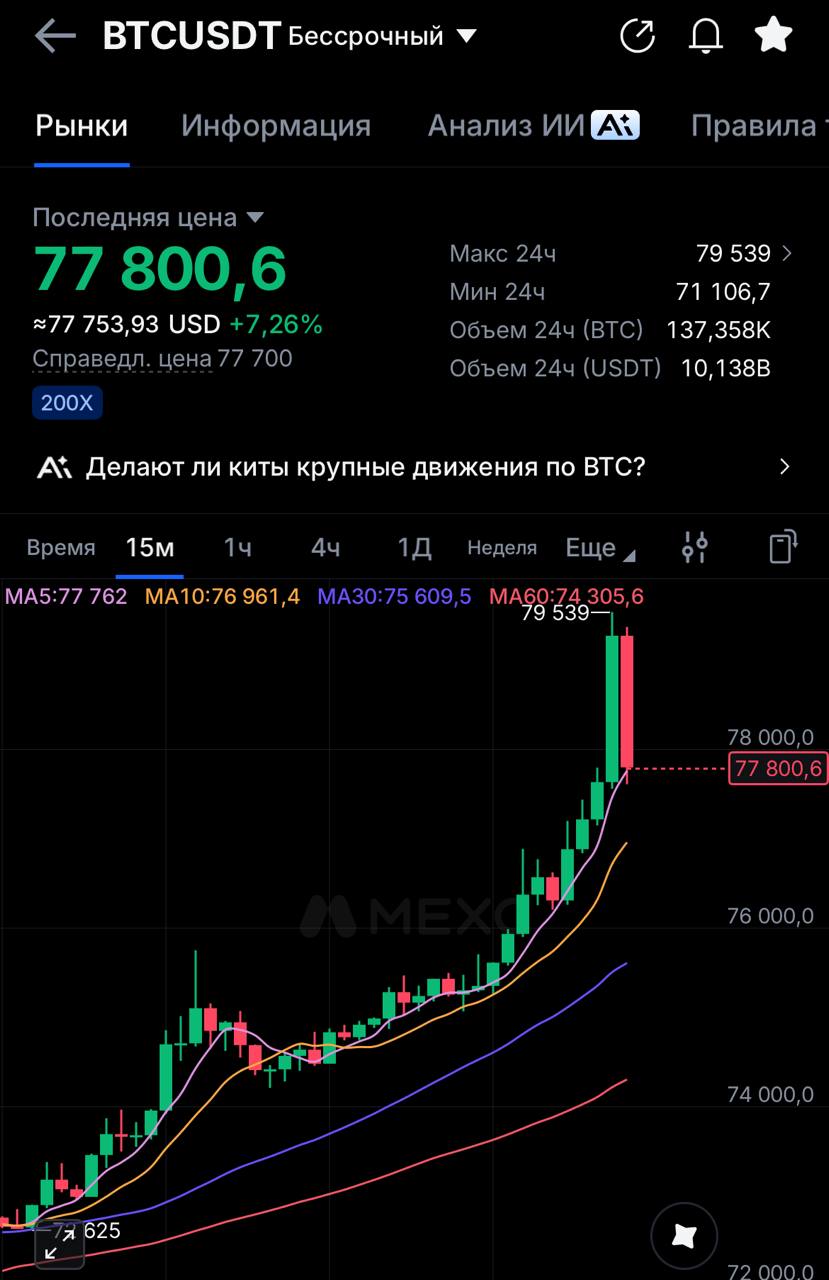The image size is (829, 1280).
Task: Open Макс 24ч details chevron
Action: tap(786, 254)
